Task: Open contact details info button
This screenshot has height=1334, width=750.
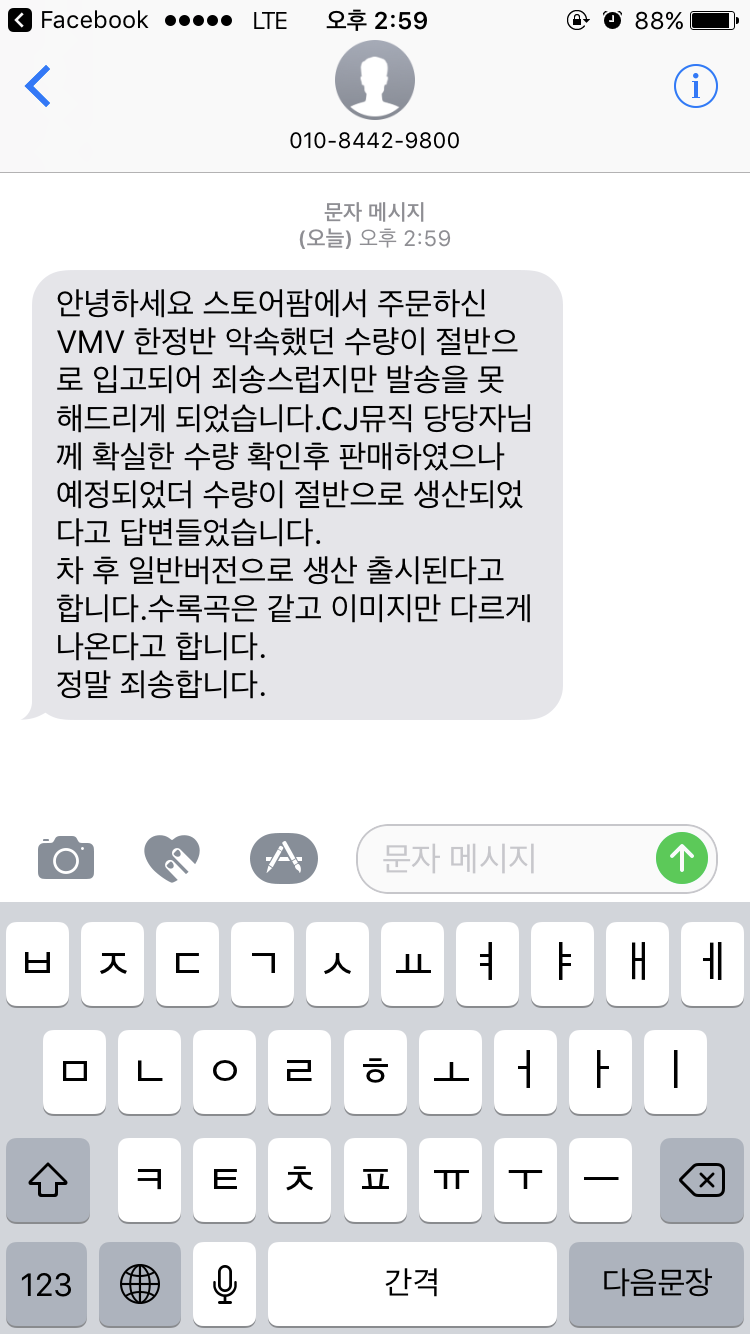Action: click(x=695, y=87)
